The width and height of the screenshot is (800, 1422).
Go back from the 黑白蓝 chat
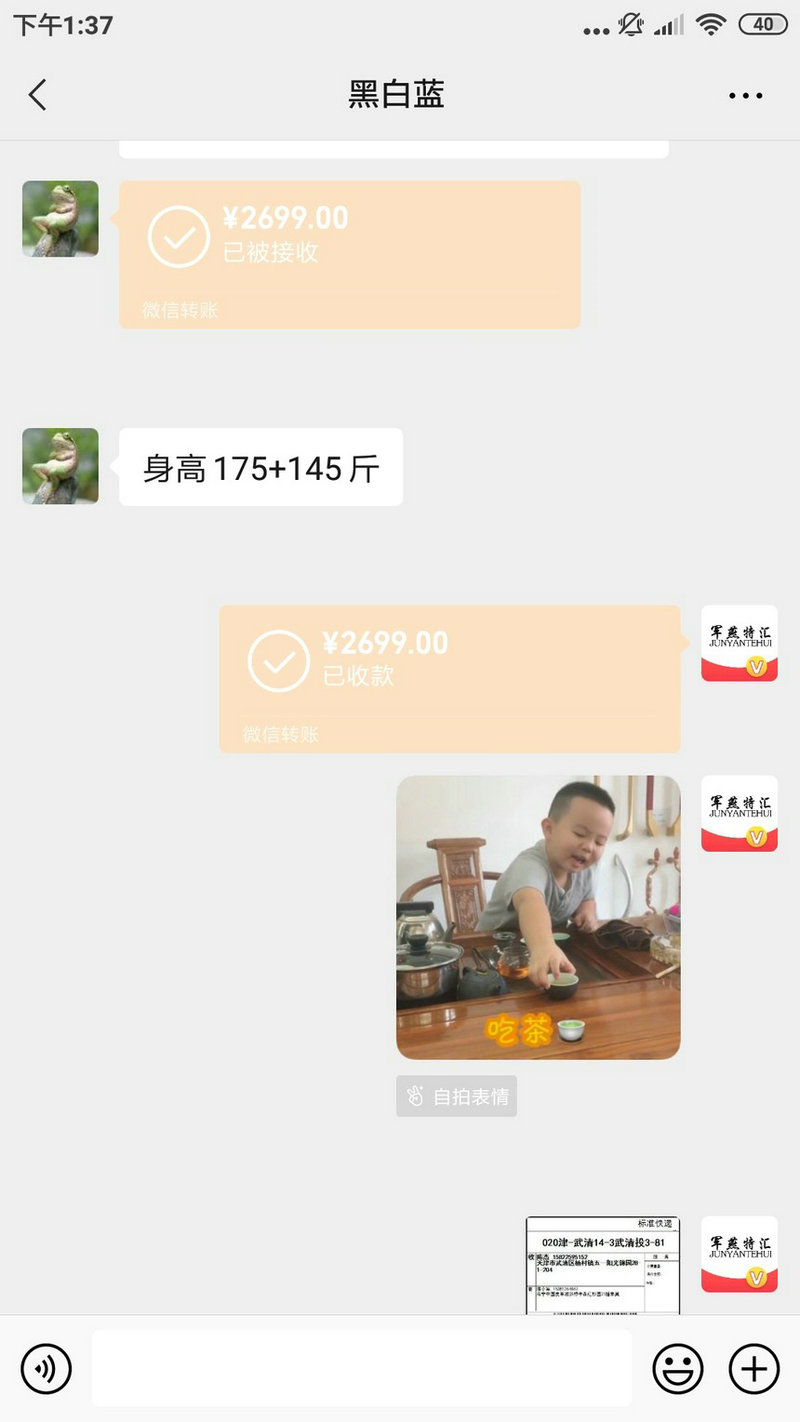pyautogui.click(x=38, y=95)
